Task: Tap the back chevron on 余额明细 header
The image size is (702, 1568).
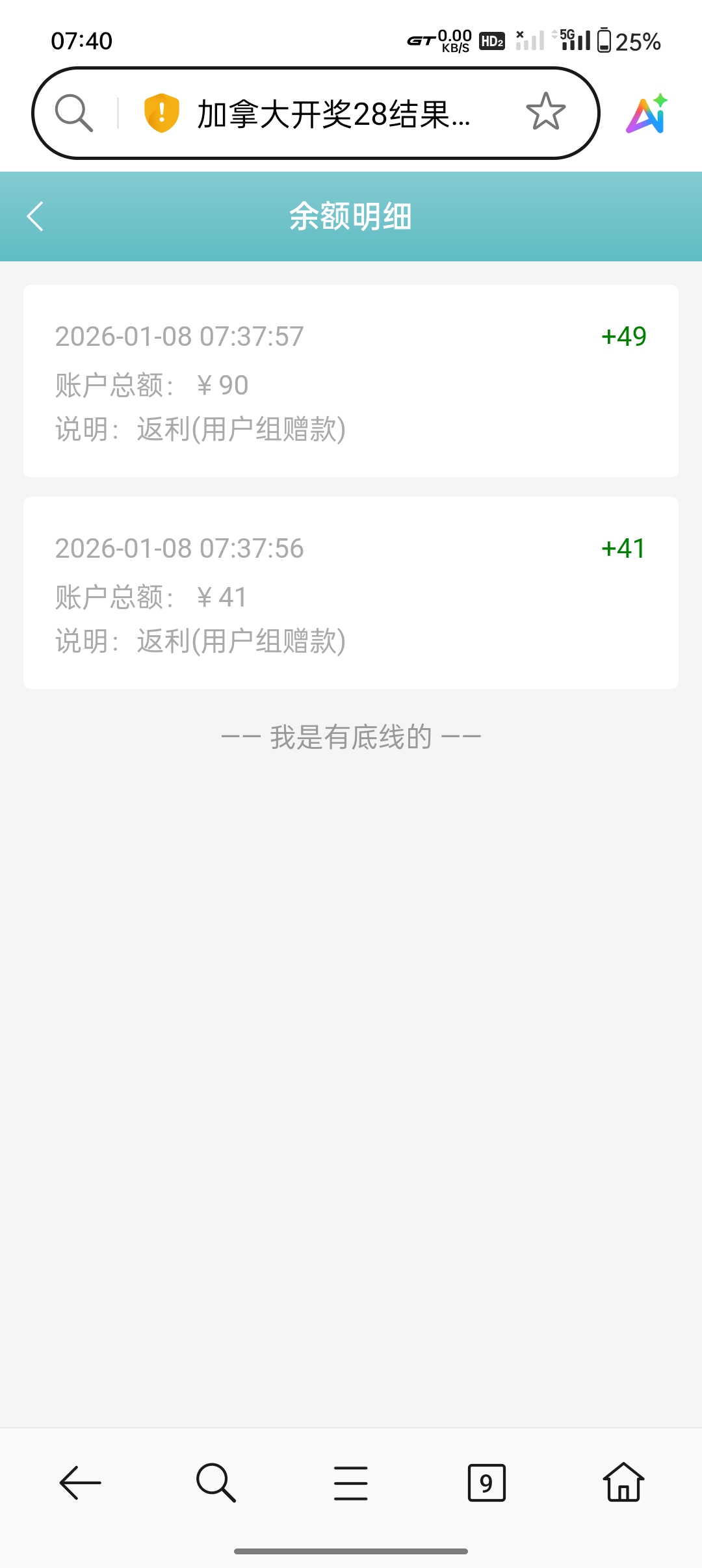Action: coord(34,216)
